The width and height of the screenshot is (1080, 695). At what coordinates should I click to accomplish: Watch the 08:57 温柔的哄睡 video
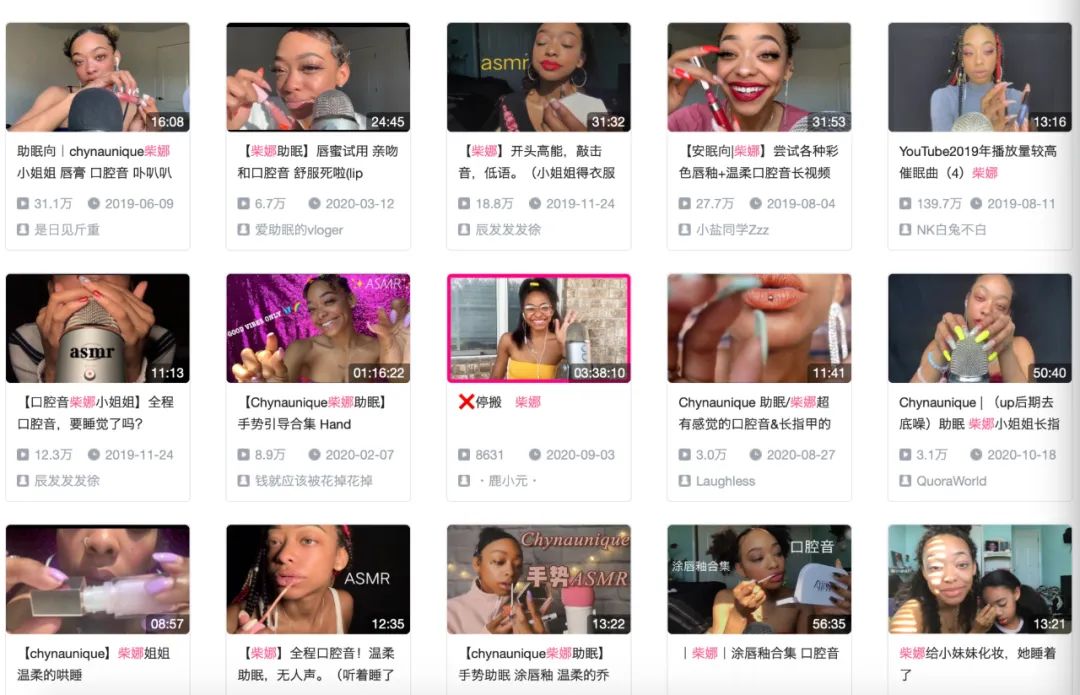tap(97, 579)
